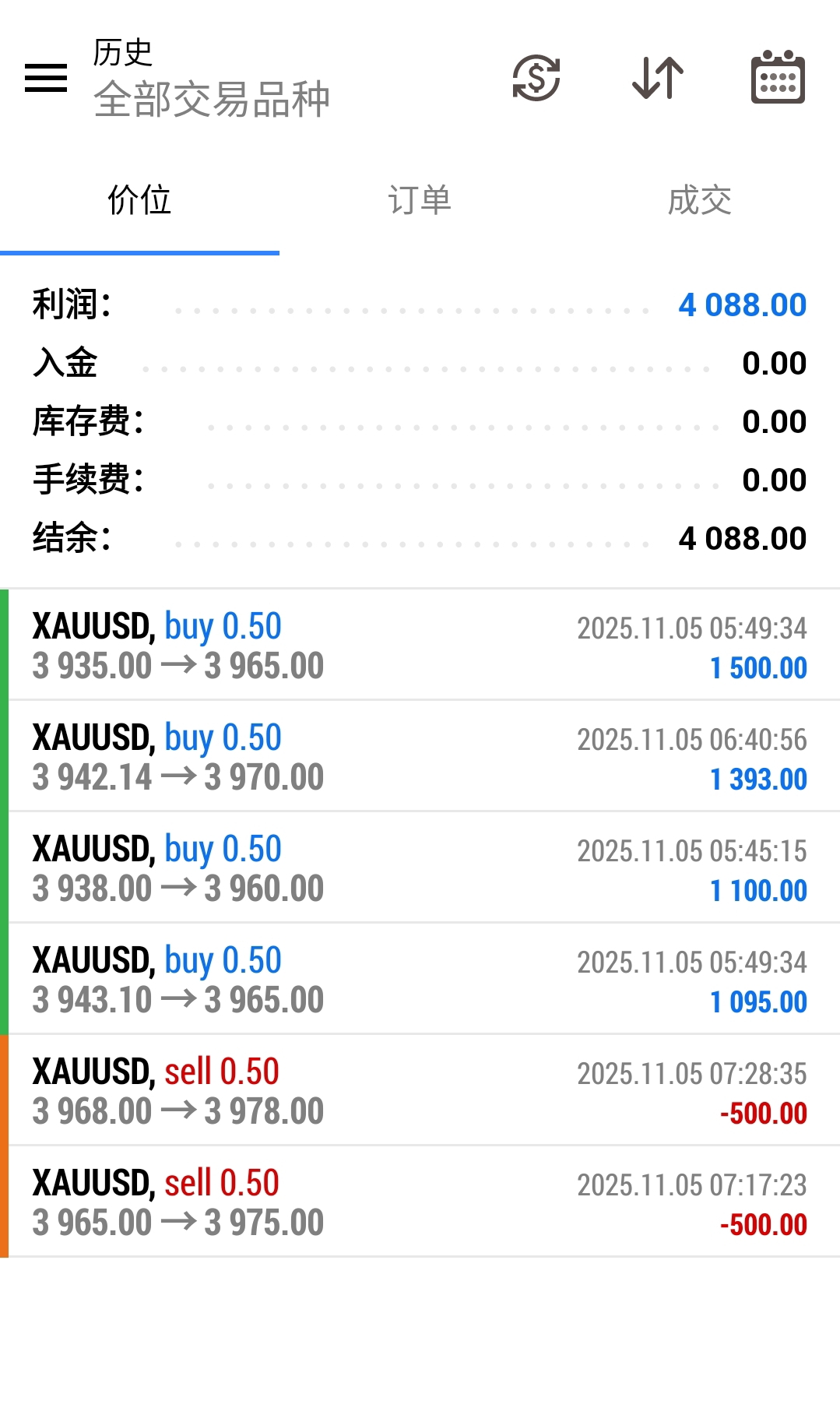Open the hamburger drawer menu

(x=46, y=78)
